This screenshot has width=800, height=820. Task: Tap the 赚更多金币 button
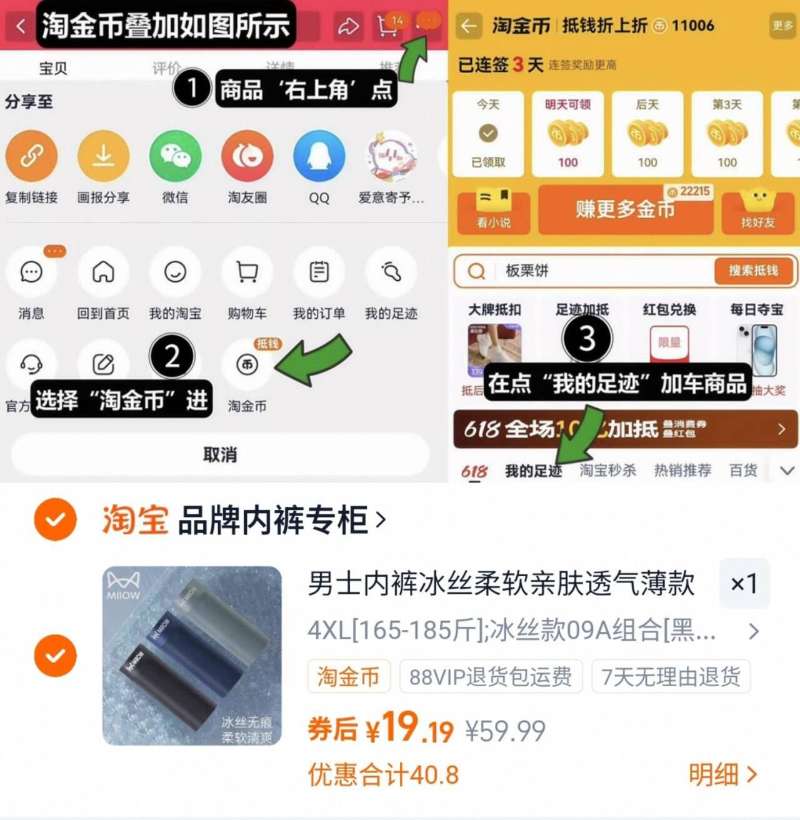(625, 212)
